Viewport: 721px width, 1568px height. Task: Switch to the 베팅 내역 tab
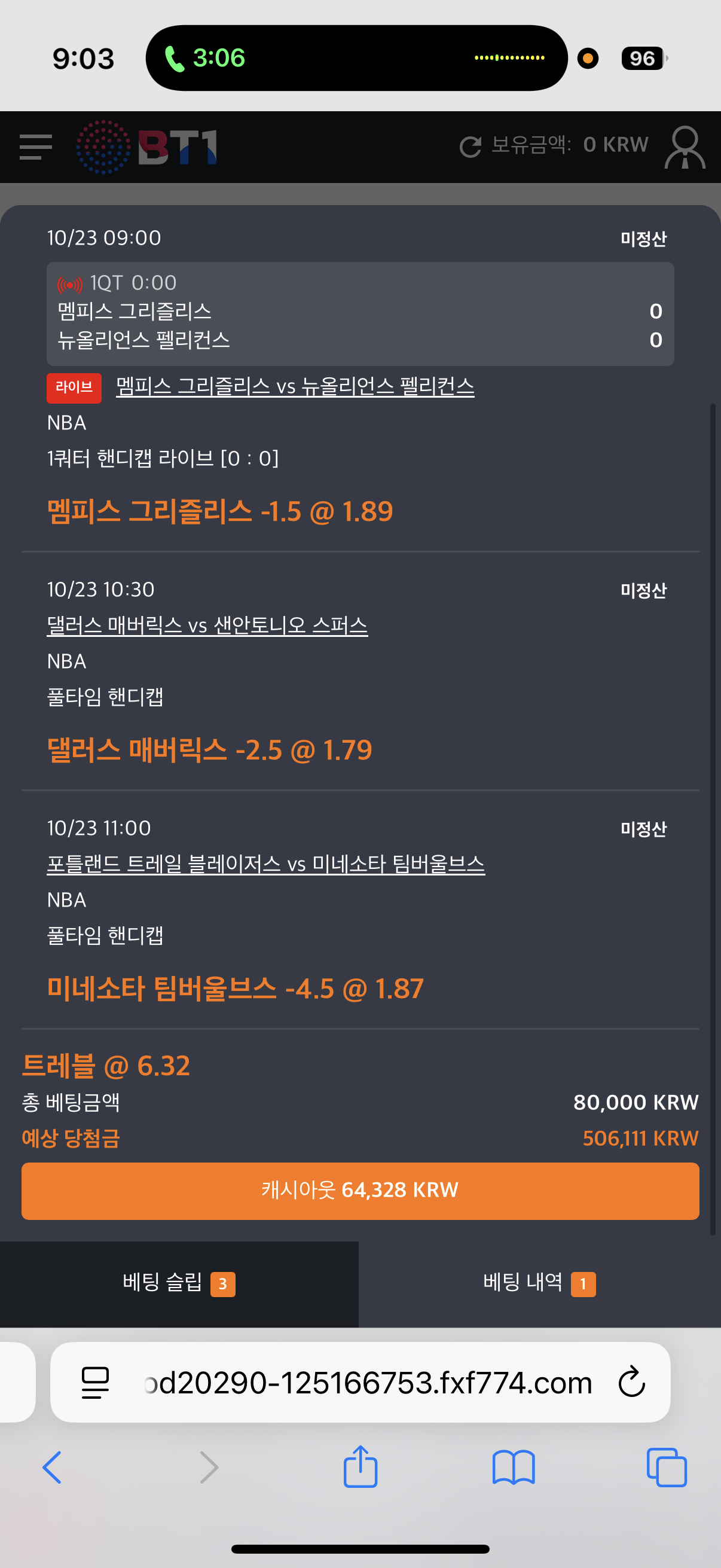[539, 1283]
